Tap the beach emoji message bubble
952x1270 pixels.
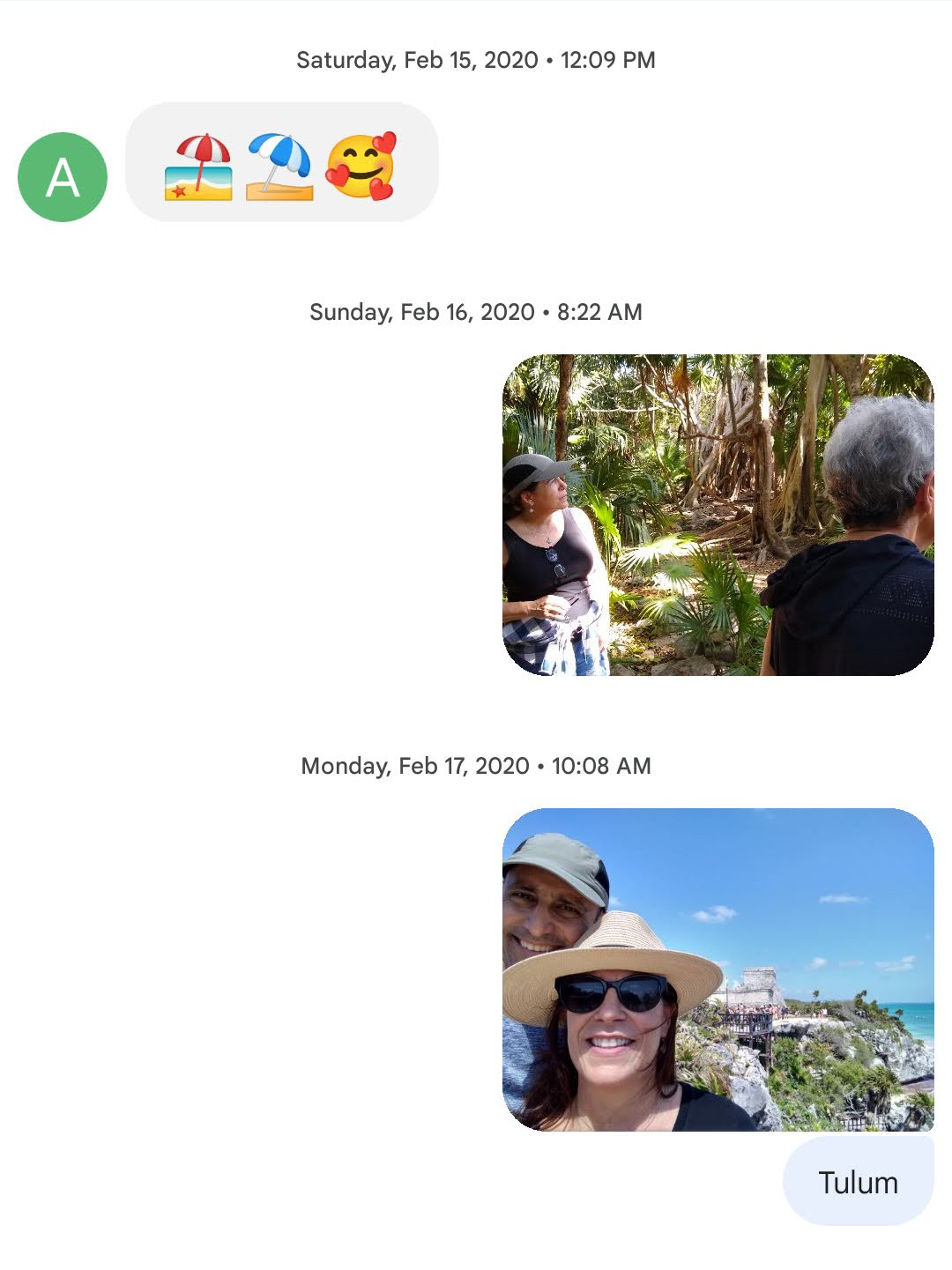click(x=281, y=163)
